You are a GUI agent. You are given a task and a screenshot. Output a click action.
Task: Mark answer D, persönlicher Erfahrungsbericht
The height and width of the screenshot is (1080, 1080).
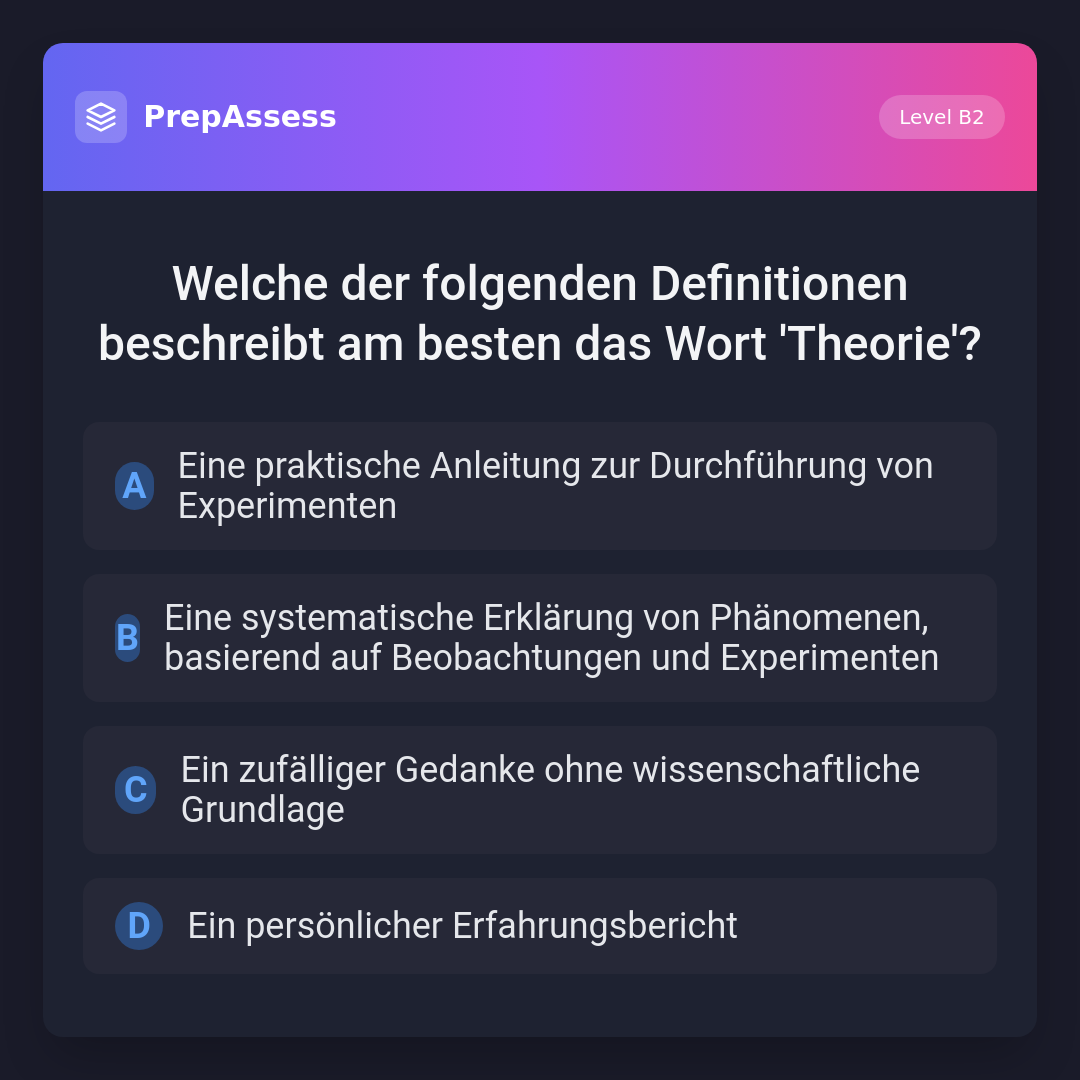pyautogui.click(x=540, y=926)
